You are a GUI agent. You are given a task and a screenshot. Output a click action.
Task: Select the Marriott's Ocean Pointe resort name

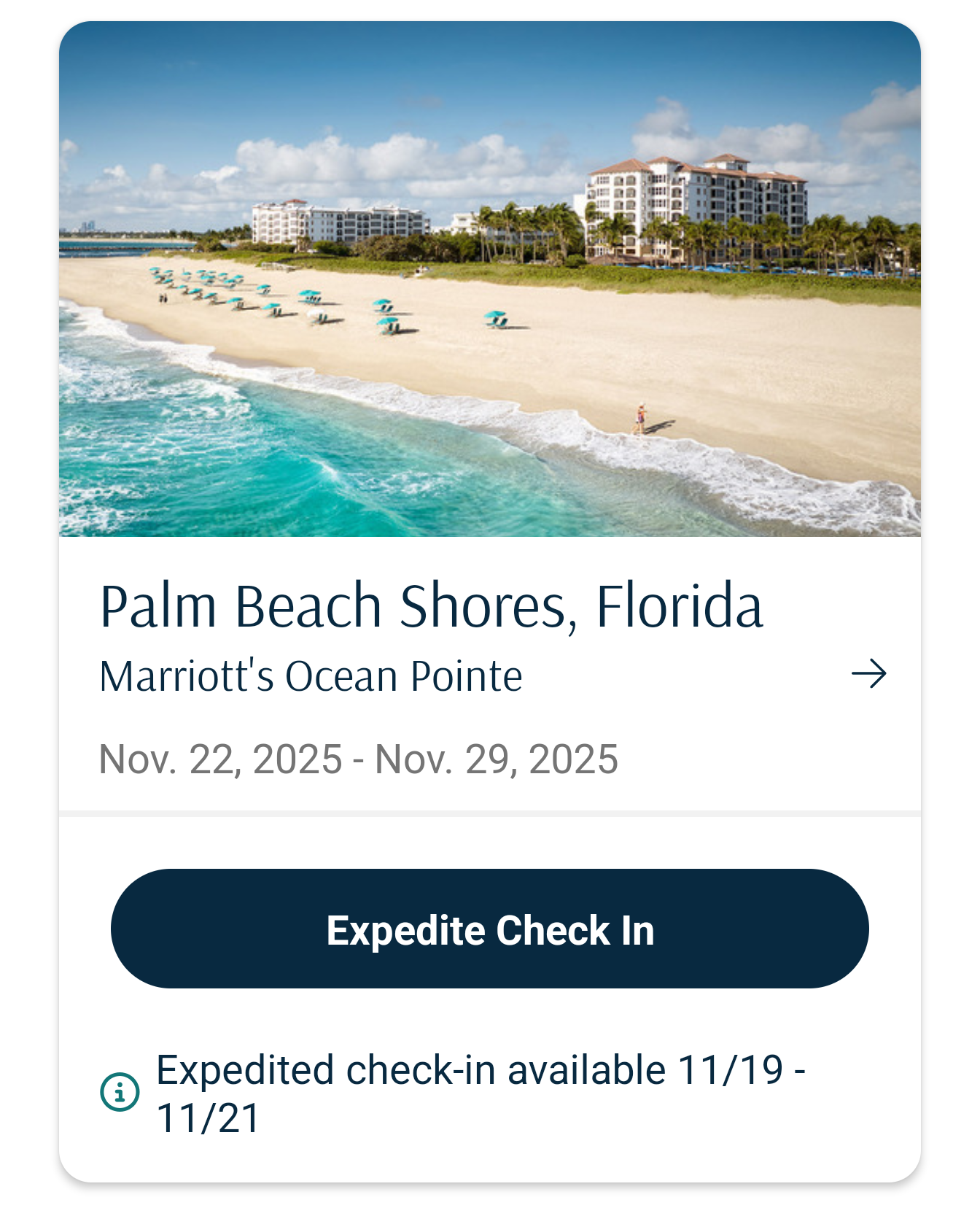[x=312, y=675]
